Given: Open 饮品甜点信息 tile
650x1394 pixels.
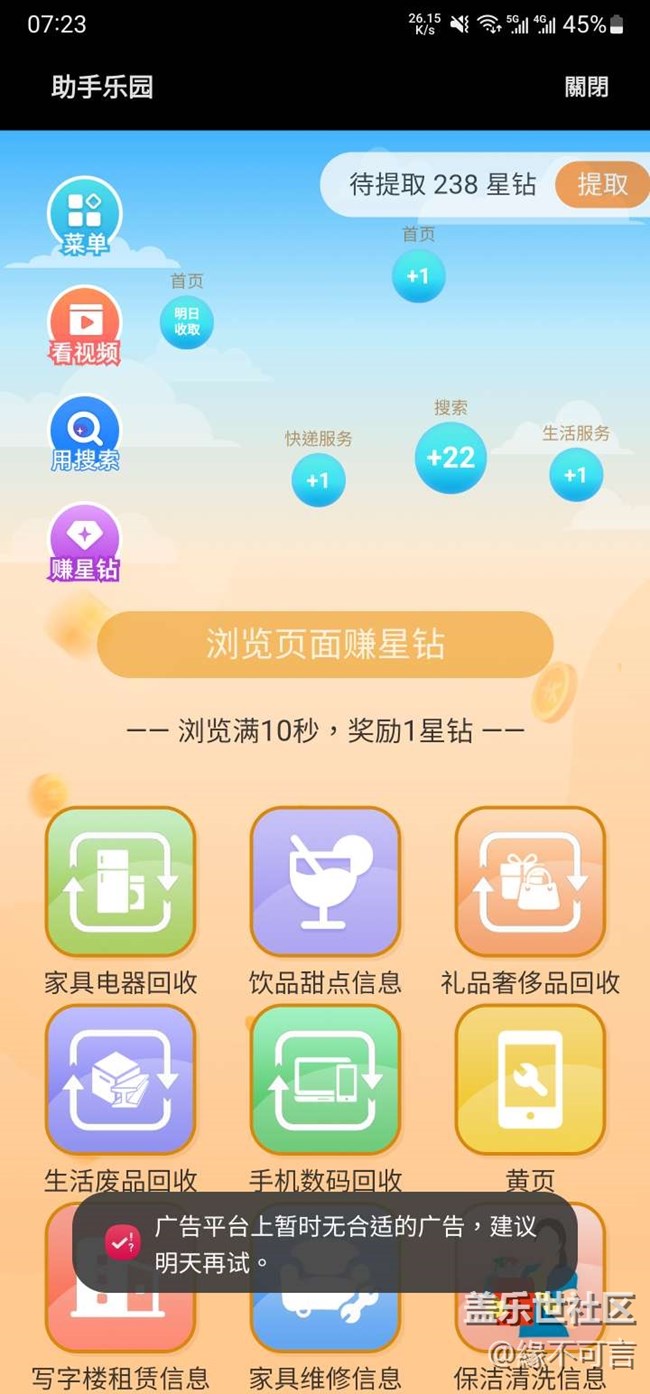Looking at the screenshot, I should coord(325,882).
